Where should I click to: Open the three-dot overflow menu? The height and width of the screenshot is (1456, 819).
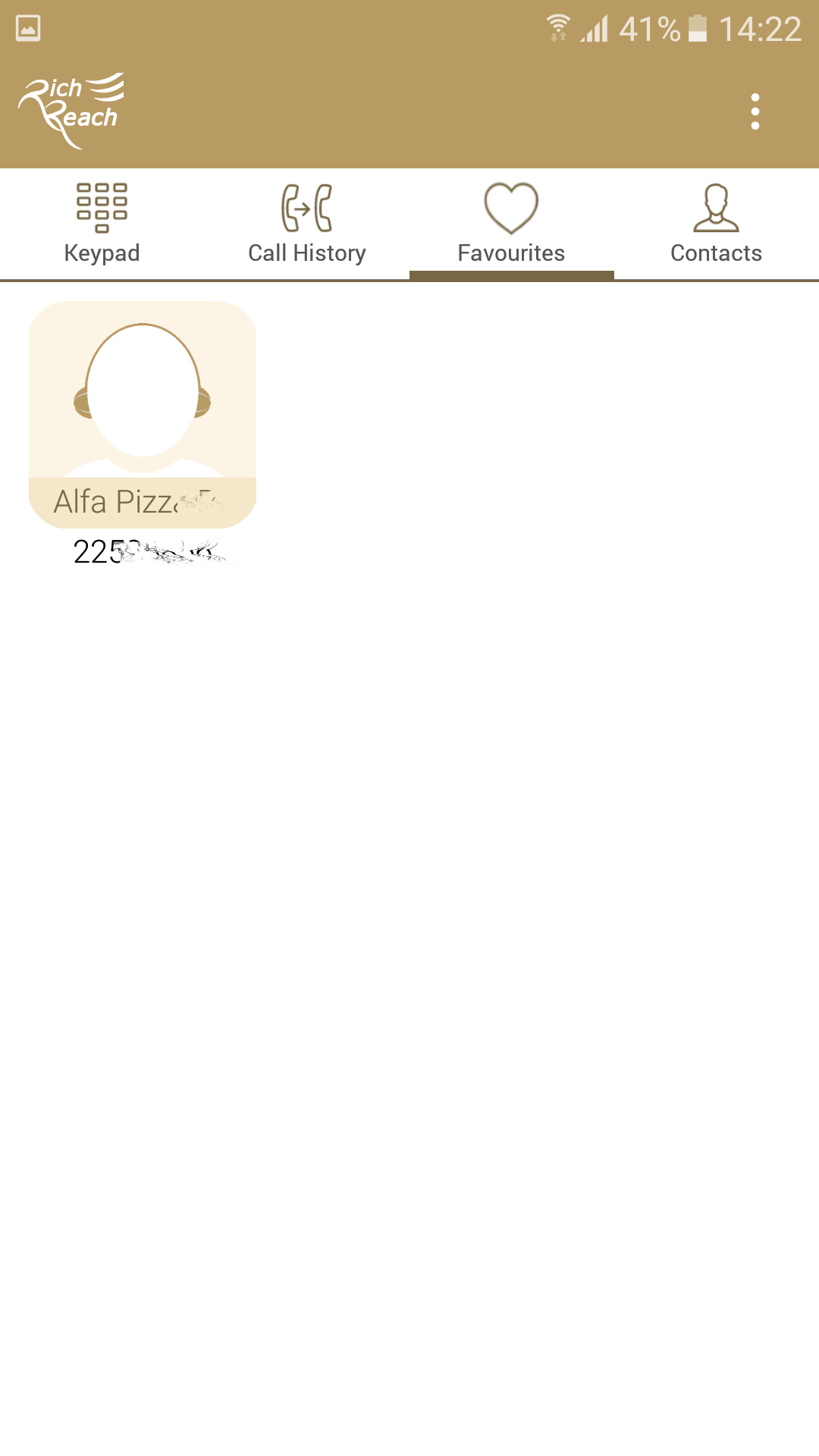point(755,111)
